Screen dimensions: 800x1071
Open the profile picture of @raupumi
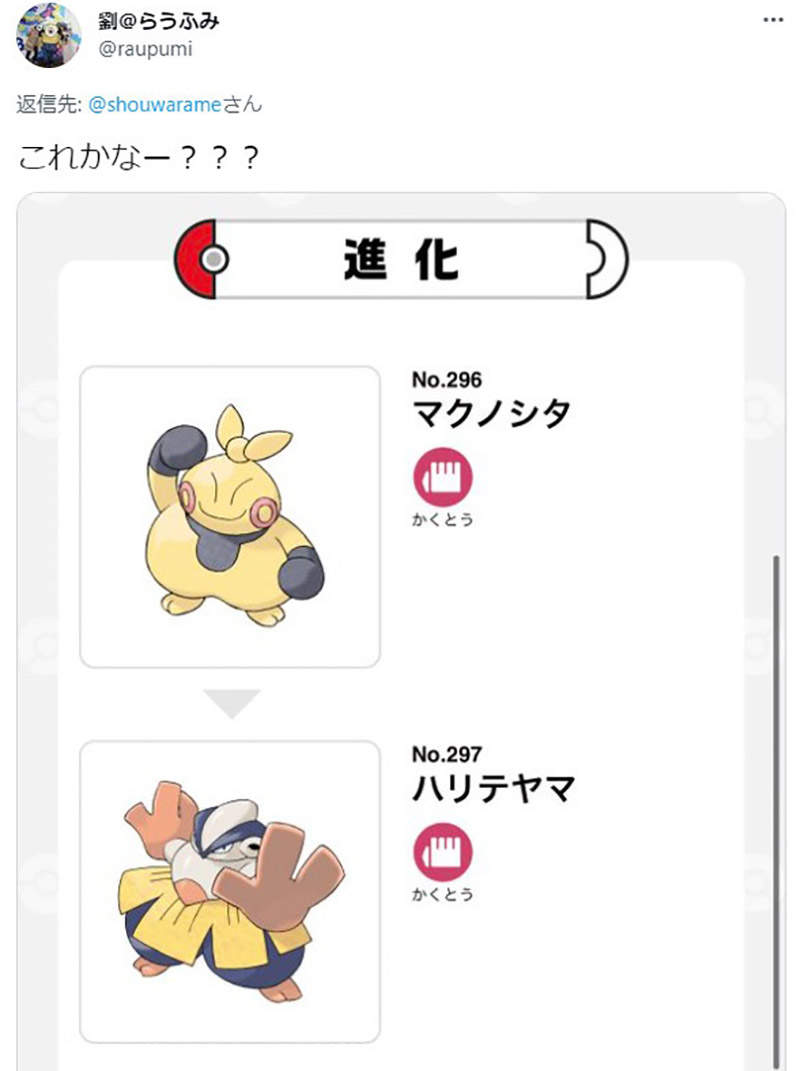coord(50,35)
